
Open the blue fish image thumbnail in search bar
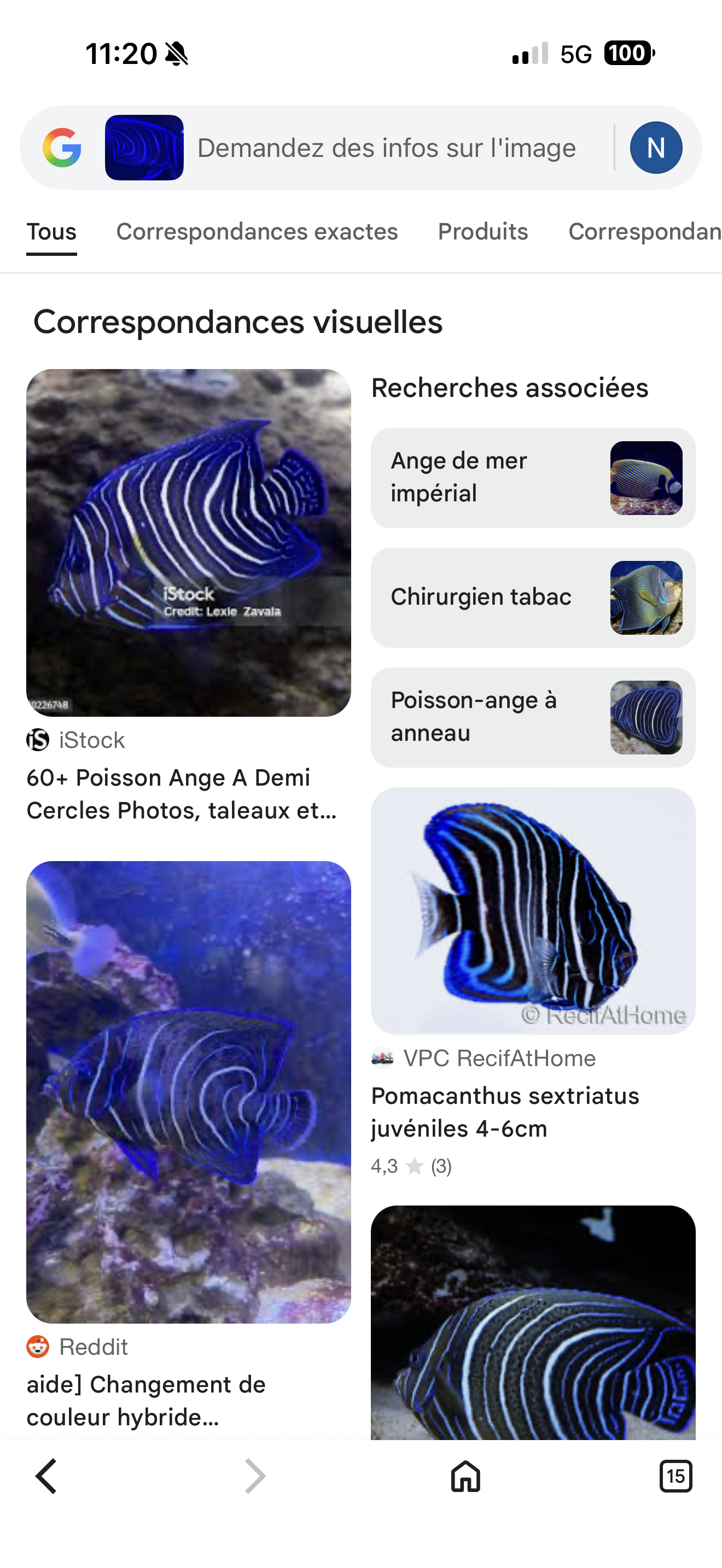click(x=144, y=147)
